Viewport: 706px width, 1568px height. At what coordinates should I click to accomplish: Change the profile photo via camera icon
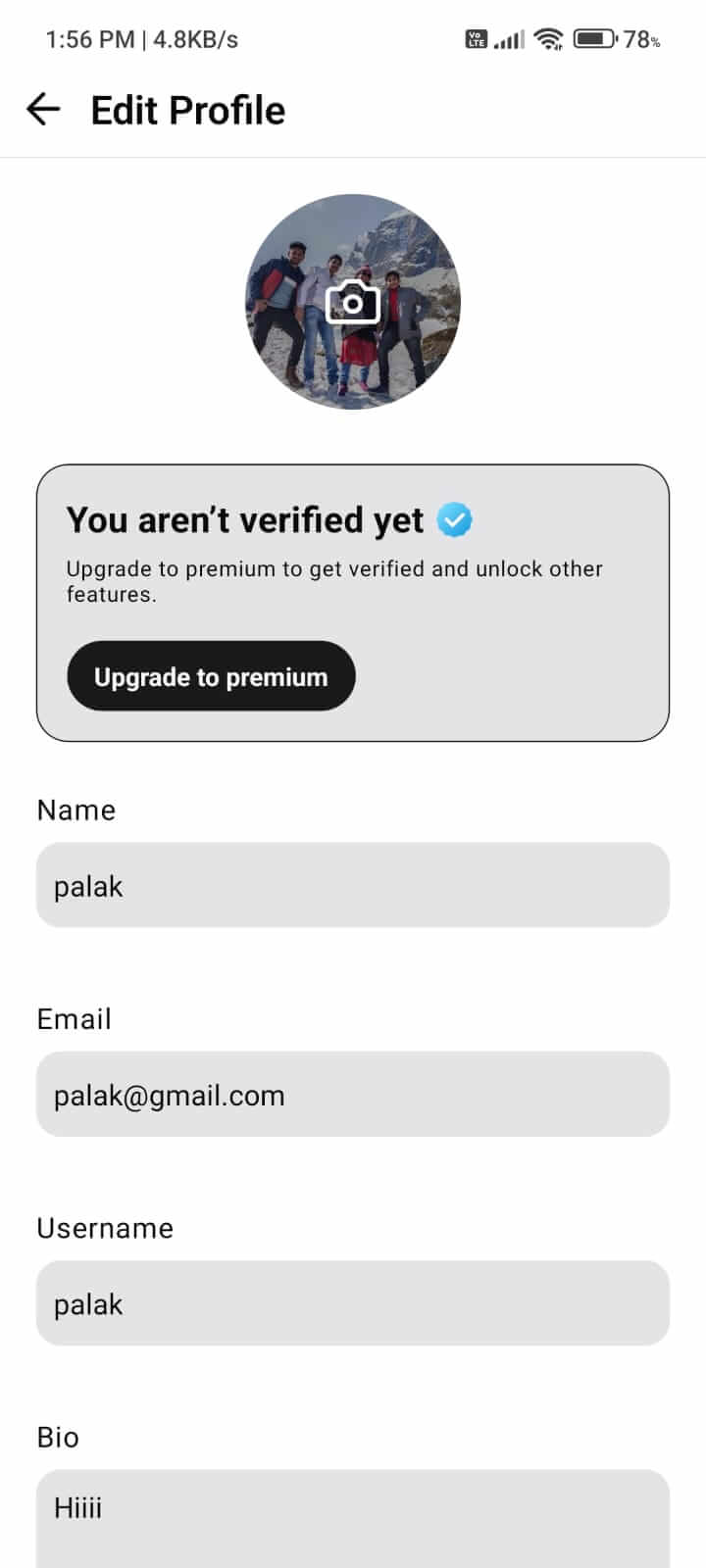(x=352, y=302)
